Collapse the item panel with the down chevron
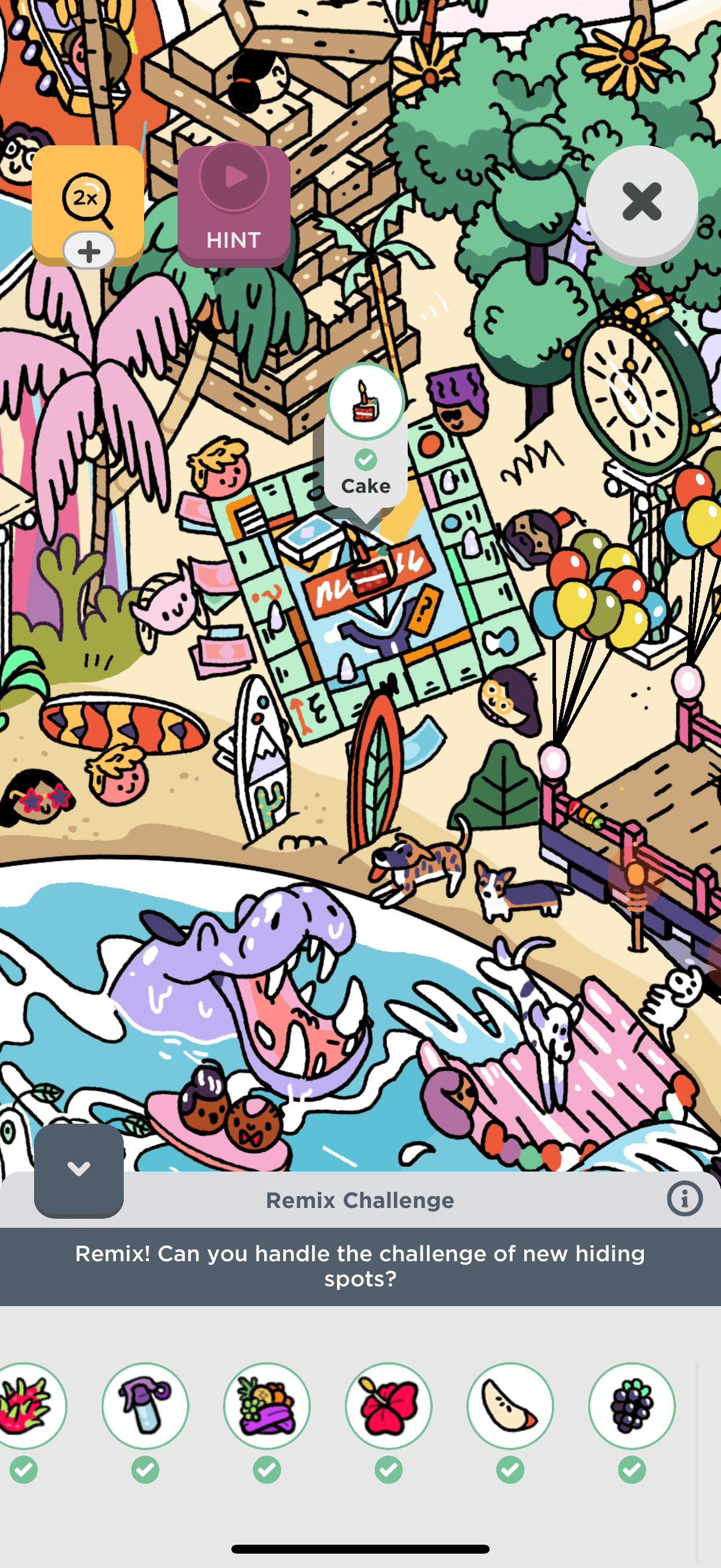Image resolution: width=721 pixels, height=1568 pixels. click(x=78, y=1169)
